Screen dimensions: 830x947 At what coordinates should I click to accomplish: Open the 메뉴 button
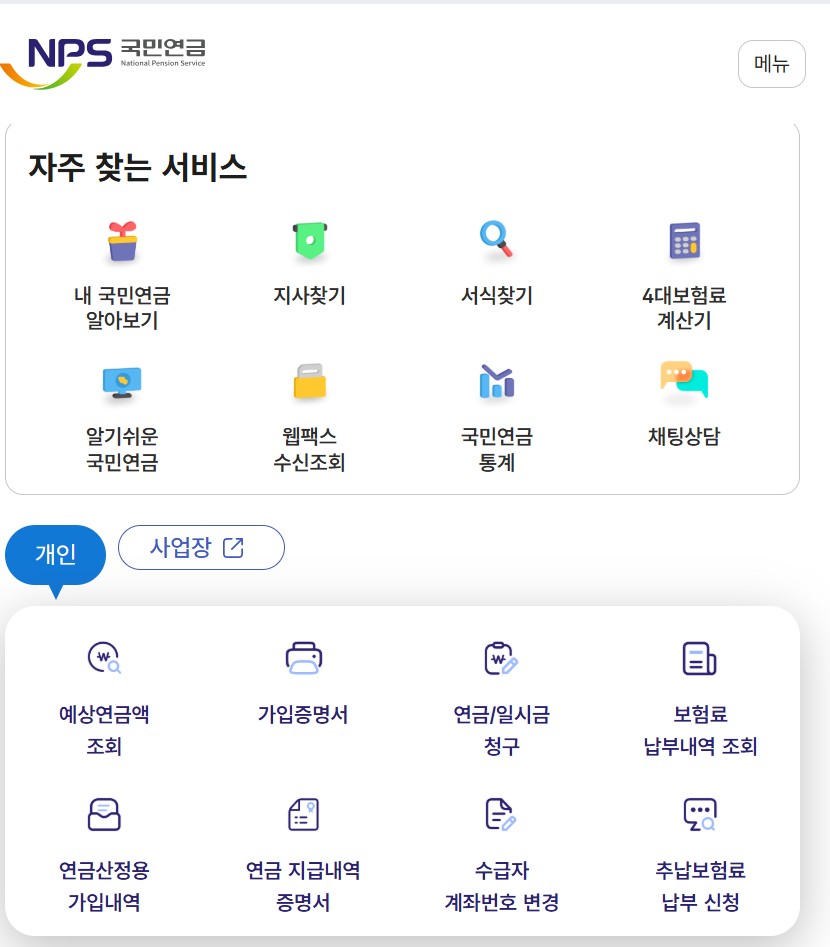(771, 64)
